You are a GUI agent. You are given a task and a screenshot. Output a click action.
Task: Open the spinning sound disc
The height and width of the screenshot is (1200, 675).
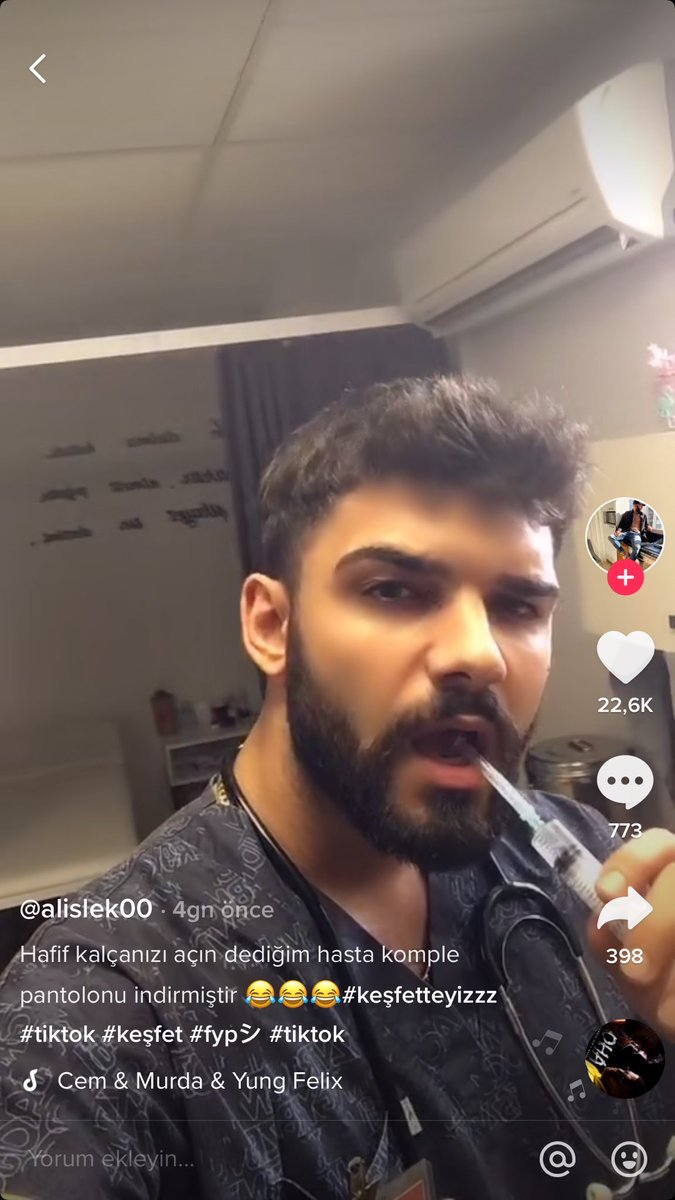click(625, 1058)
